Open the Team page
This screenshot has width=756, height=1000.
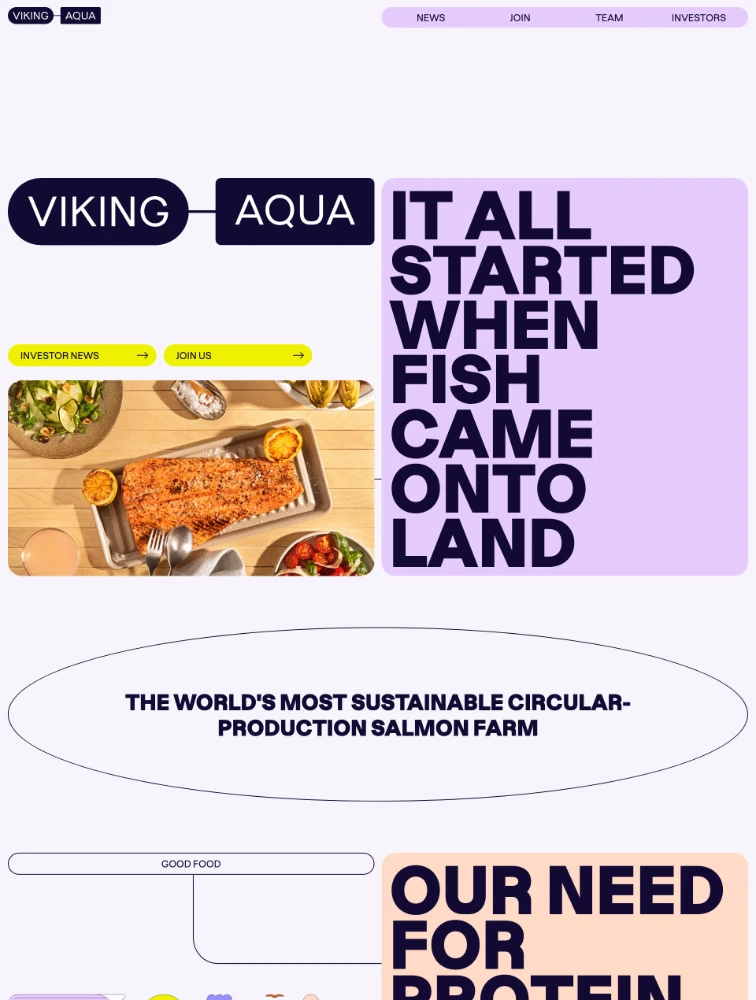[x=609, y=18]
